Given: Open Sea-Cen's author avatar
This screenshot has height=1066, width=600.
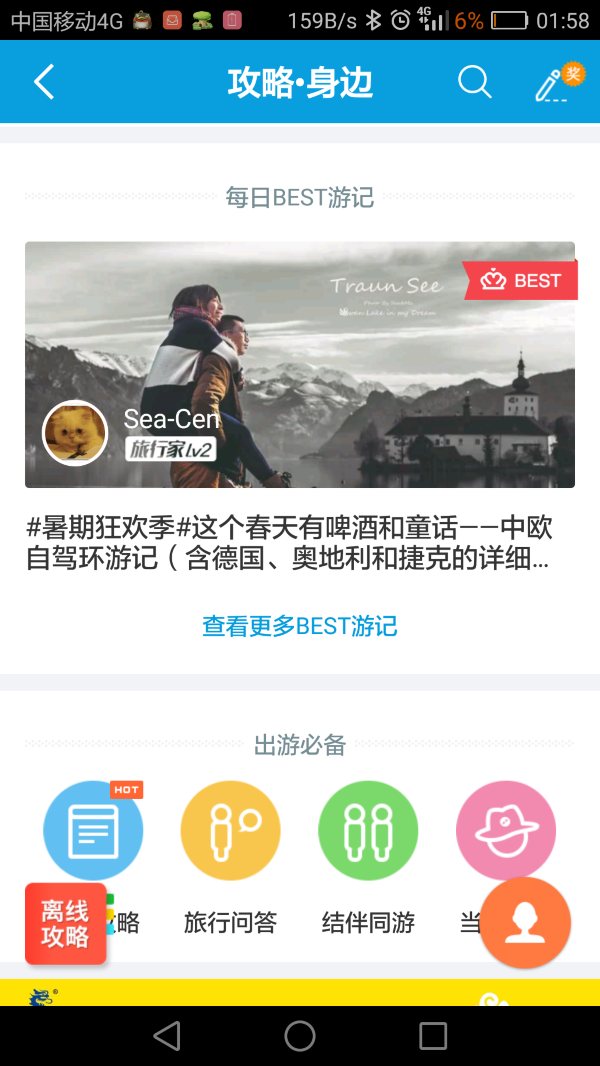Looking at the screenshot, I should (x=74, y=432).
